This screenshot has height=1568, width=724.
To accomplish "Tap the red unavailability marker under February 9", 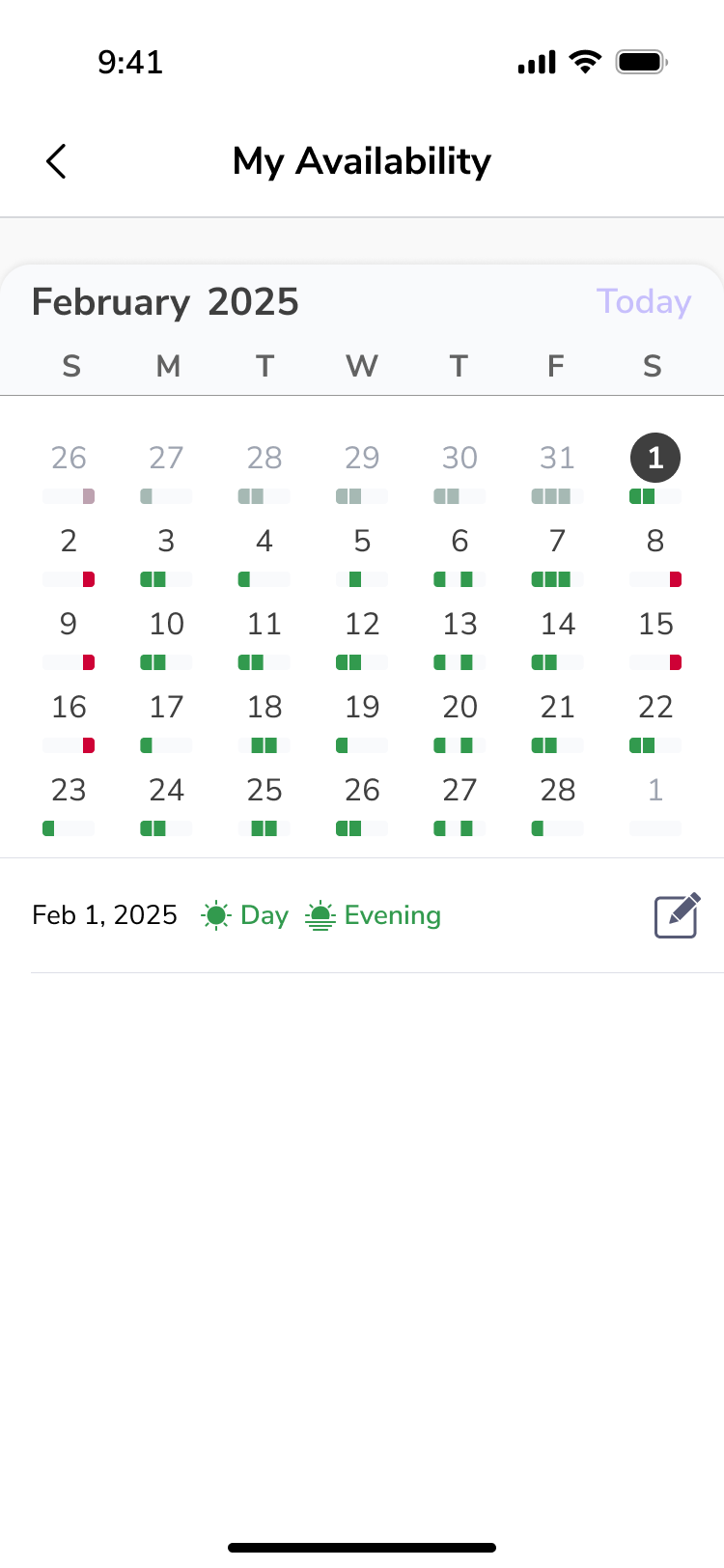I will click(x=89, y=662).
